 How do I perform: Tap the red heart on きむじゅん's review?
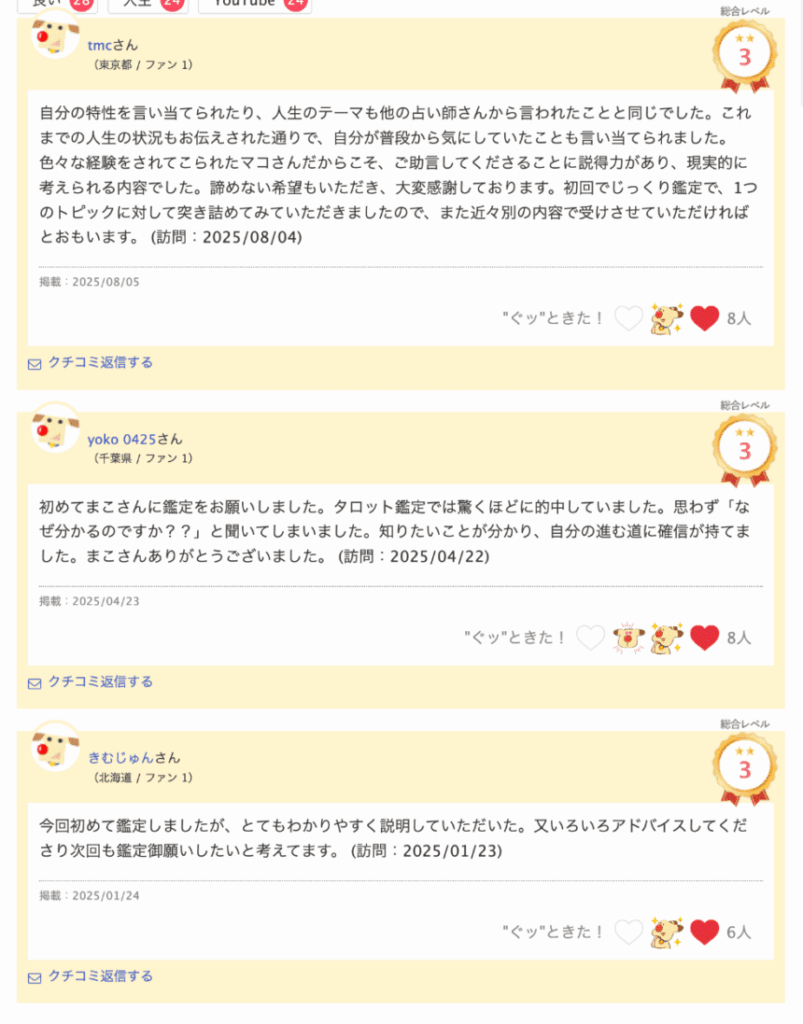(705, 932)
